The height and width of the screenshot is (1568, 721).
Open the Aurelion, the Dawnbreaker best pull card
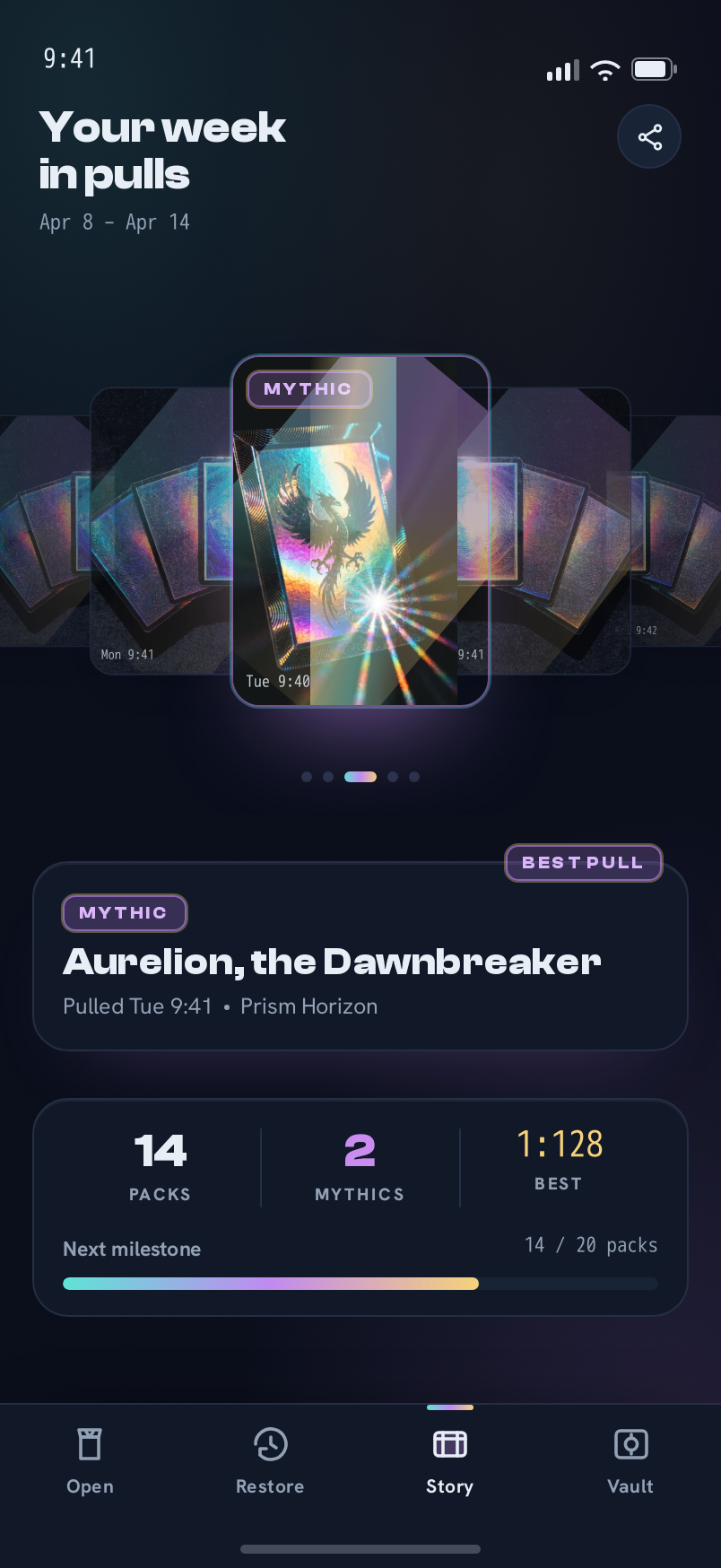point(360,956)
